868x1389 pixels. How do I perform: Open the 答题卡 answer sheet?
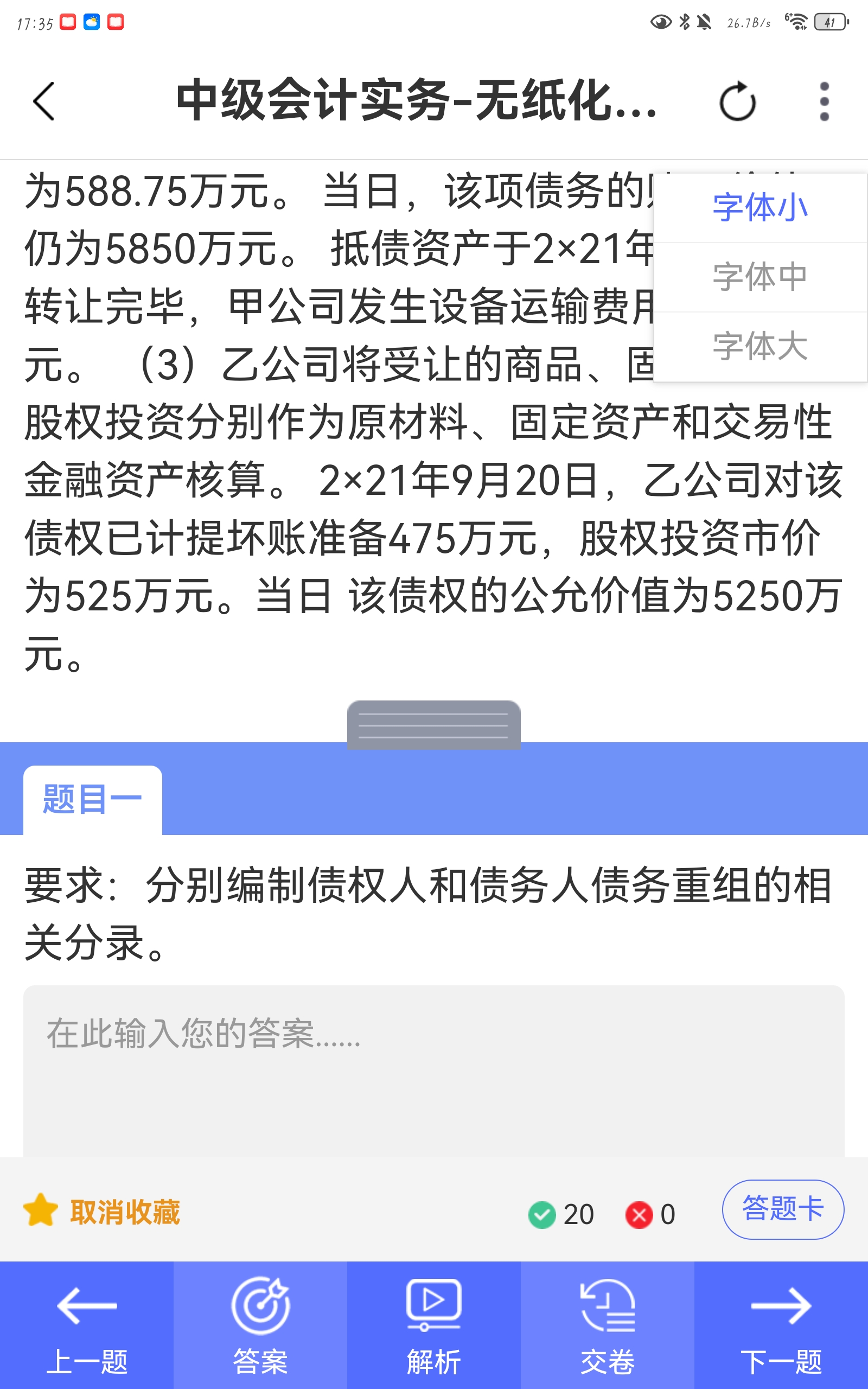click(x=782, y=1209)
